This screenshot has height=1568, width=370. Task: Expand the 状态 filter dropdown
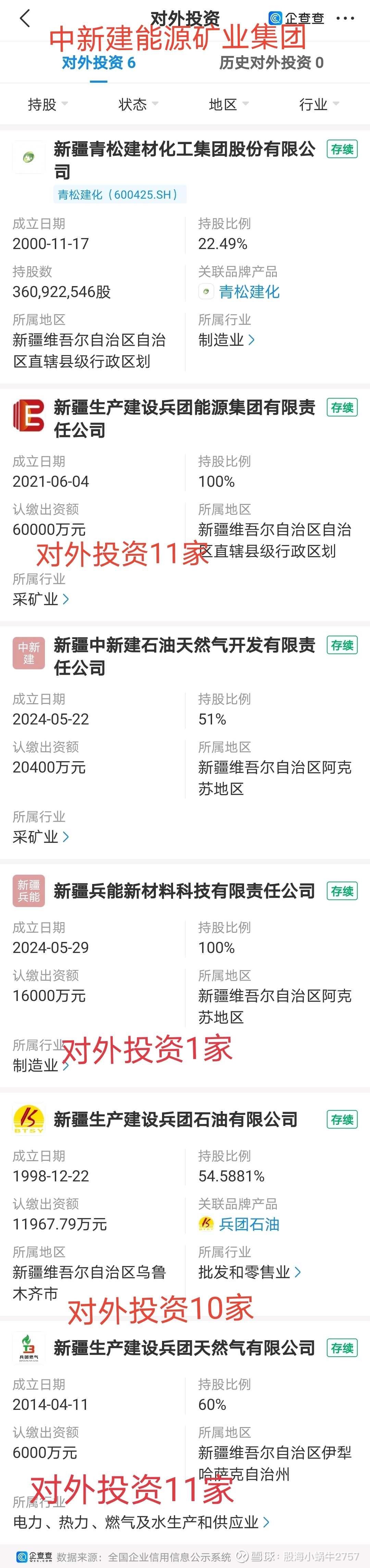(x=138, y=105)
